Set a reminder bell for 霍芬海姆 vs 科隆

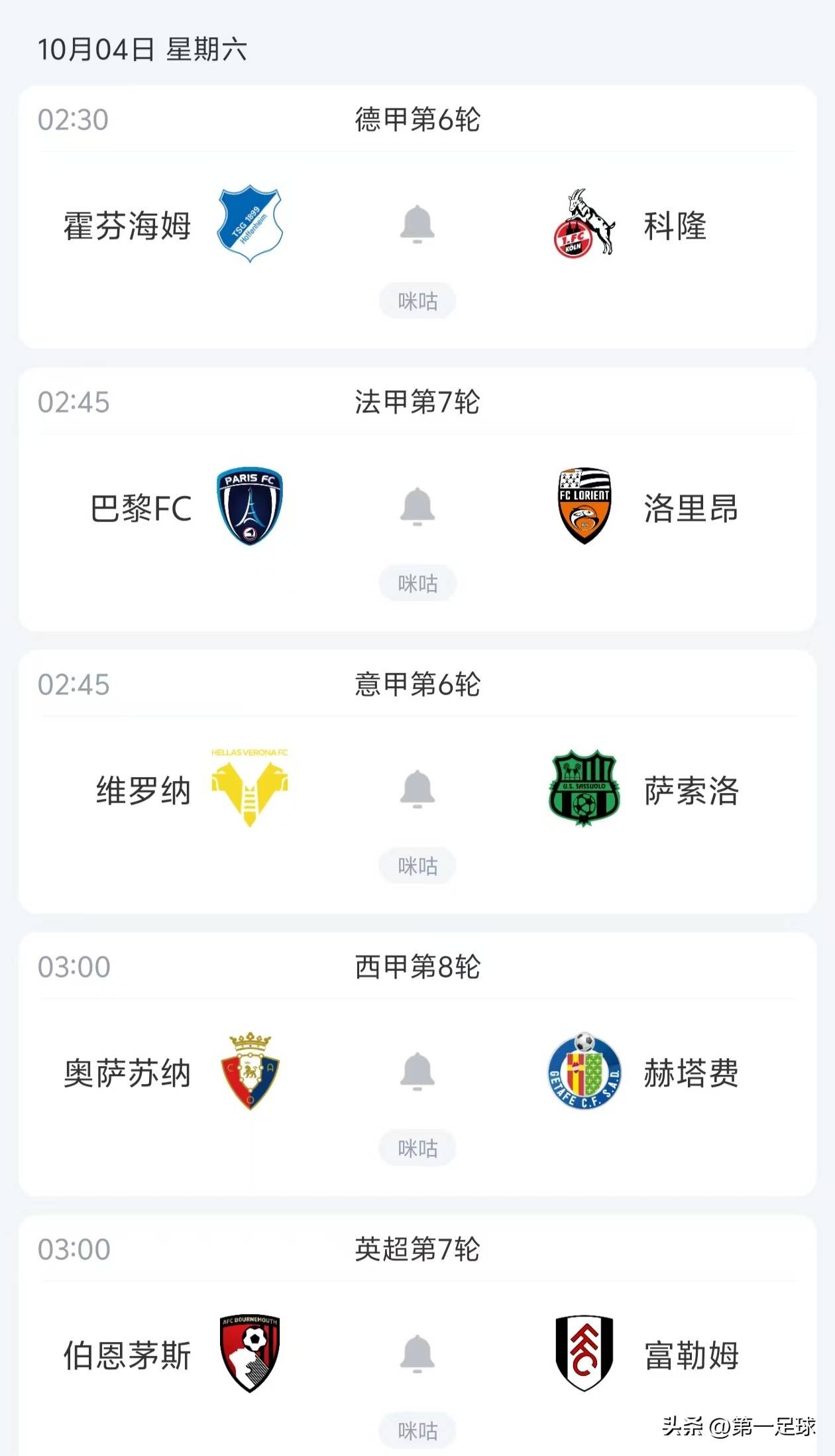click(x=417, y=224)
